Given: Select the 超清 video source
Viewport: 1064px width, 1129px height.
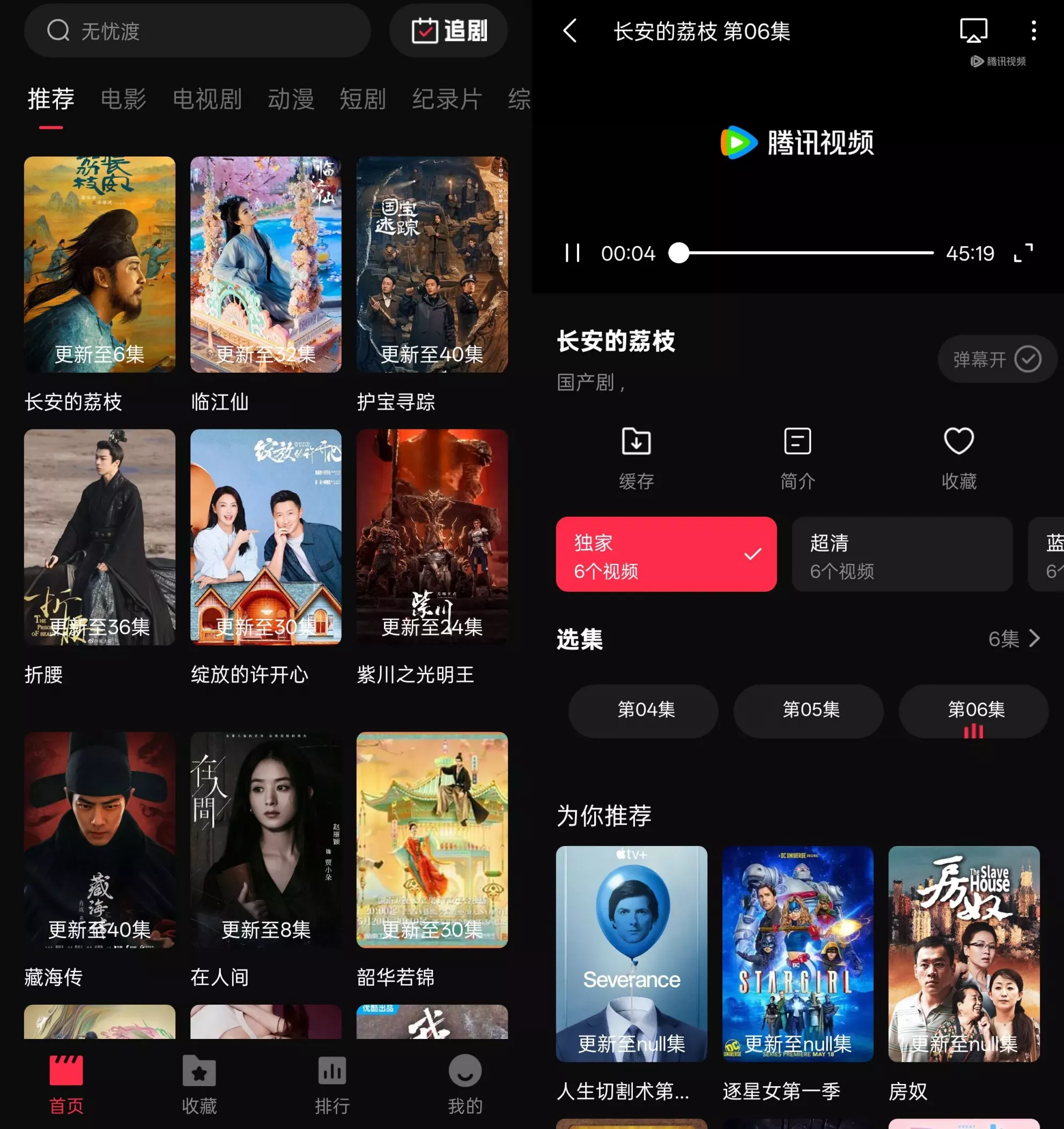Looking at the screenshot, I should (902, 554).
